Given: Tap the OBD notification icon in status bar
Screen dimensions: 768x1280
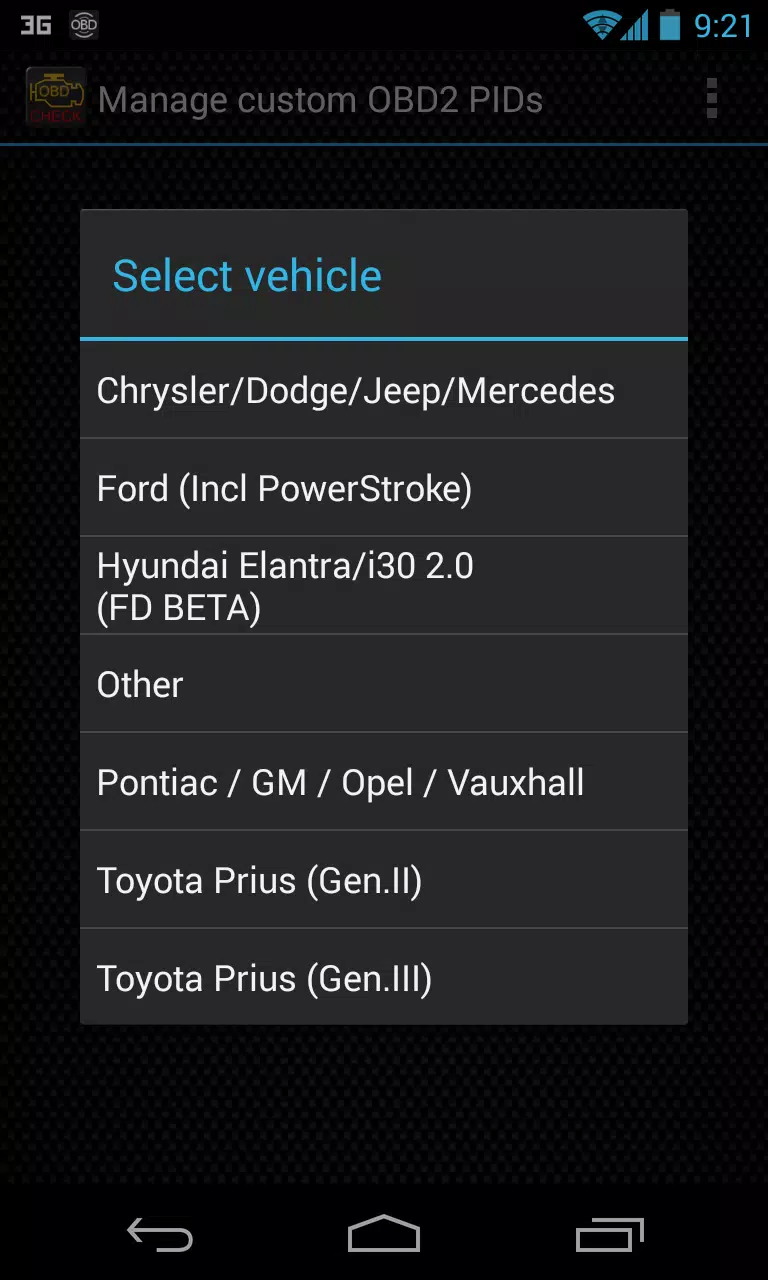Looking at the screenshot, I should (83, 25).
